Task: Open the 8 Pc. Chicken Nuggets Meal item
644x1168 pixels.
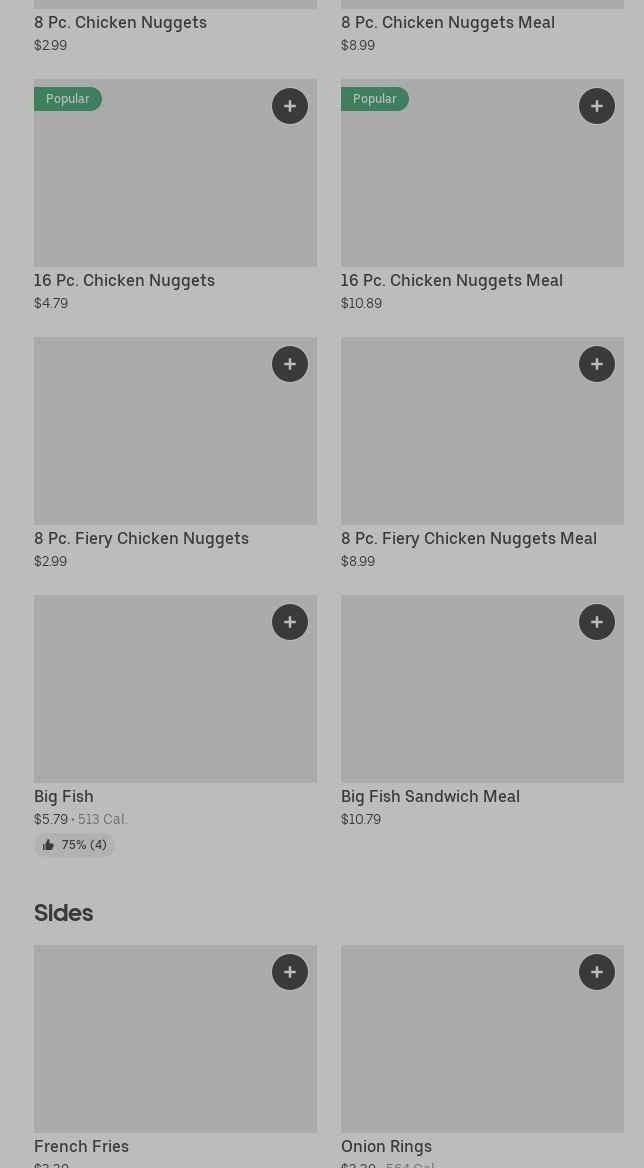Action: [447, 22]
